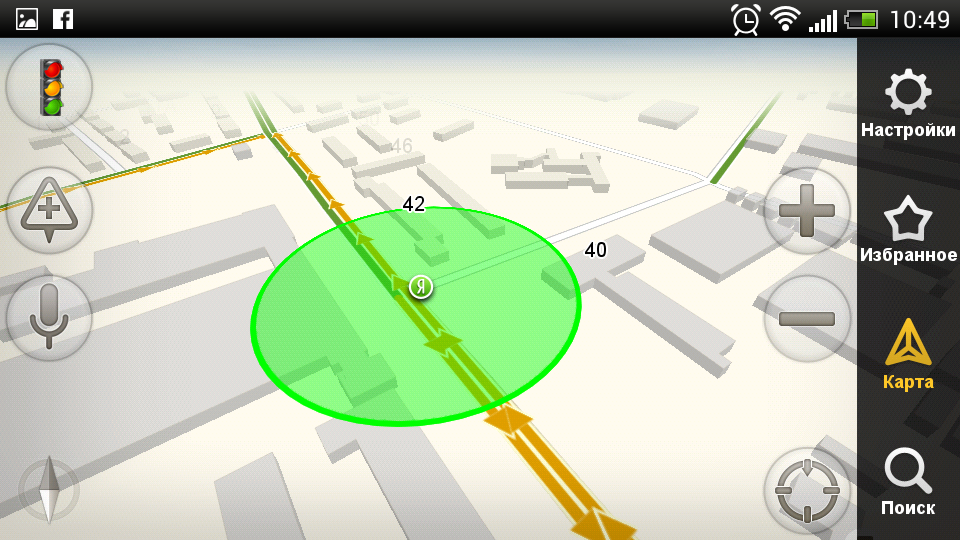Screen dimensions: 960x540
Task: Switch to the Карта tab
Action: (x=908, y=355)
